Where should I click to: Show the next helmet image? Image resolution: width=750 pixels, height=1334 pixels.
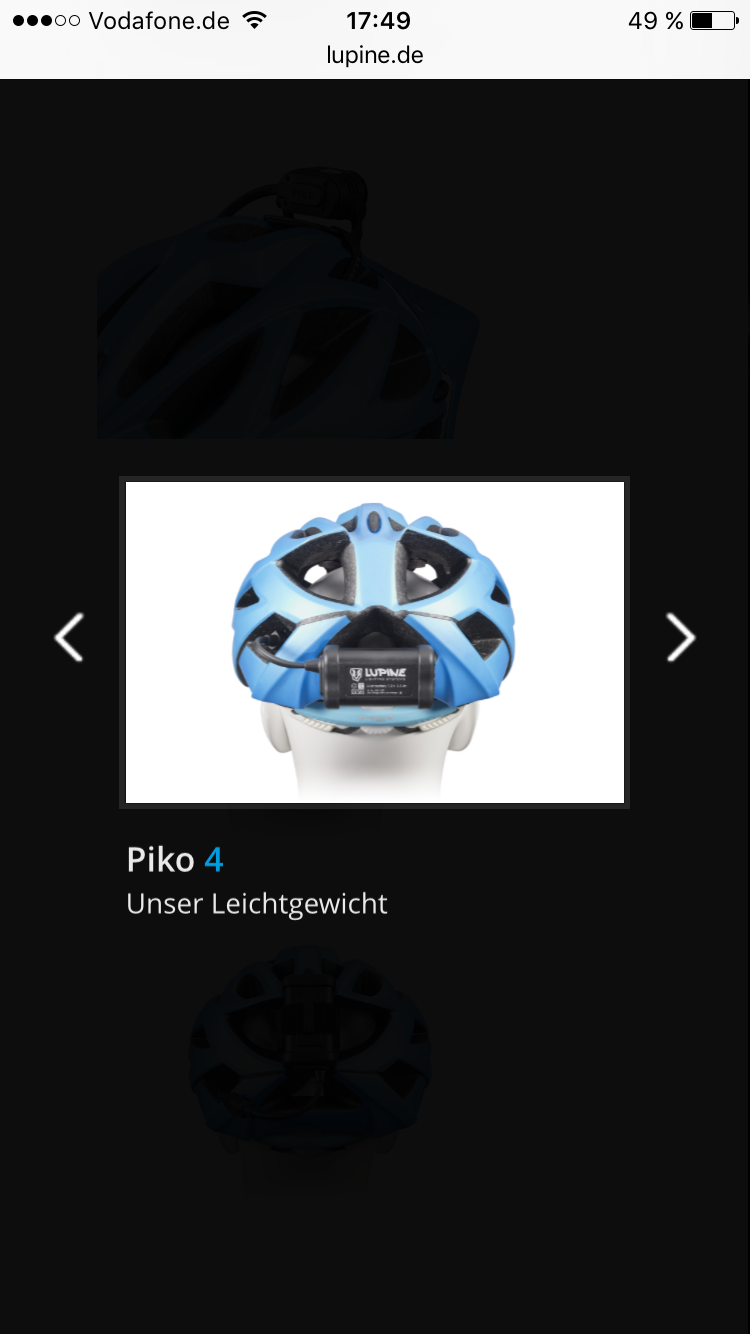(680, 638)
